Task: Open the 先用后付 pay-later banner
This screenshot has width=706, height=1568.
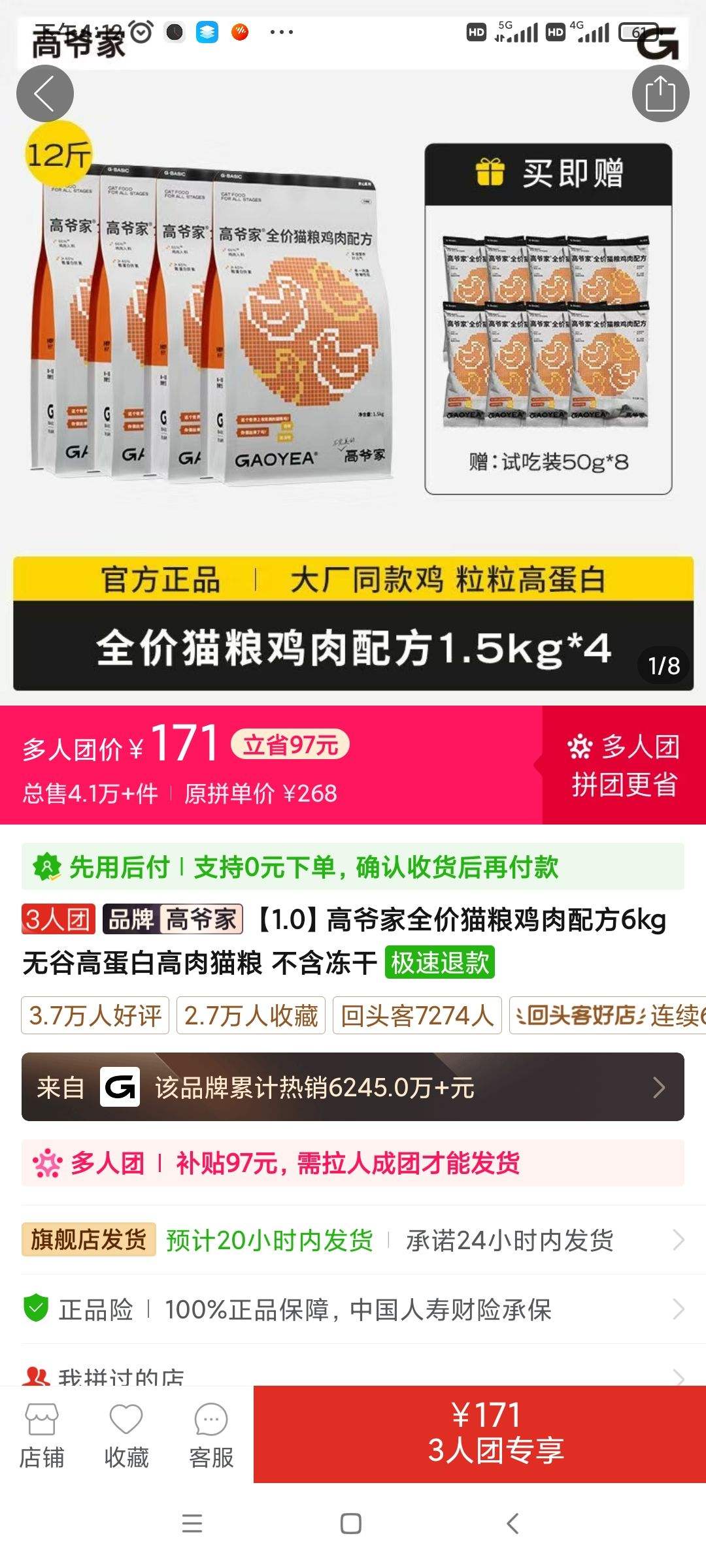Action: [x=353, y=867]
